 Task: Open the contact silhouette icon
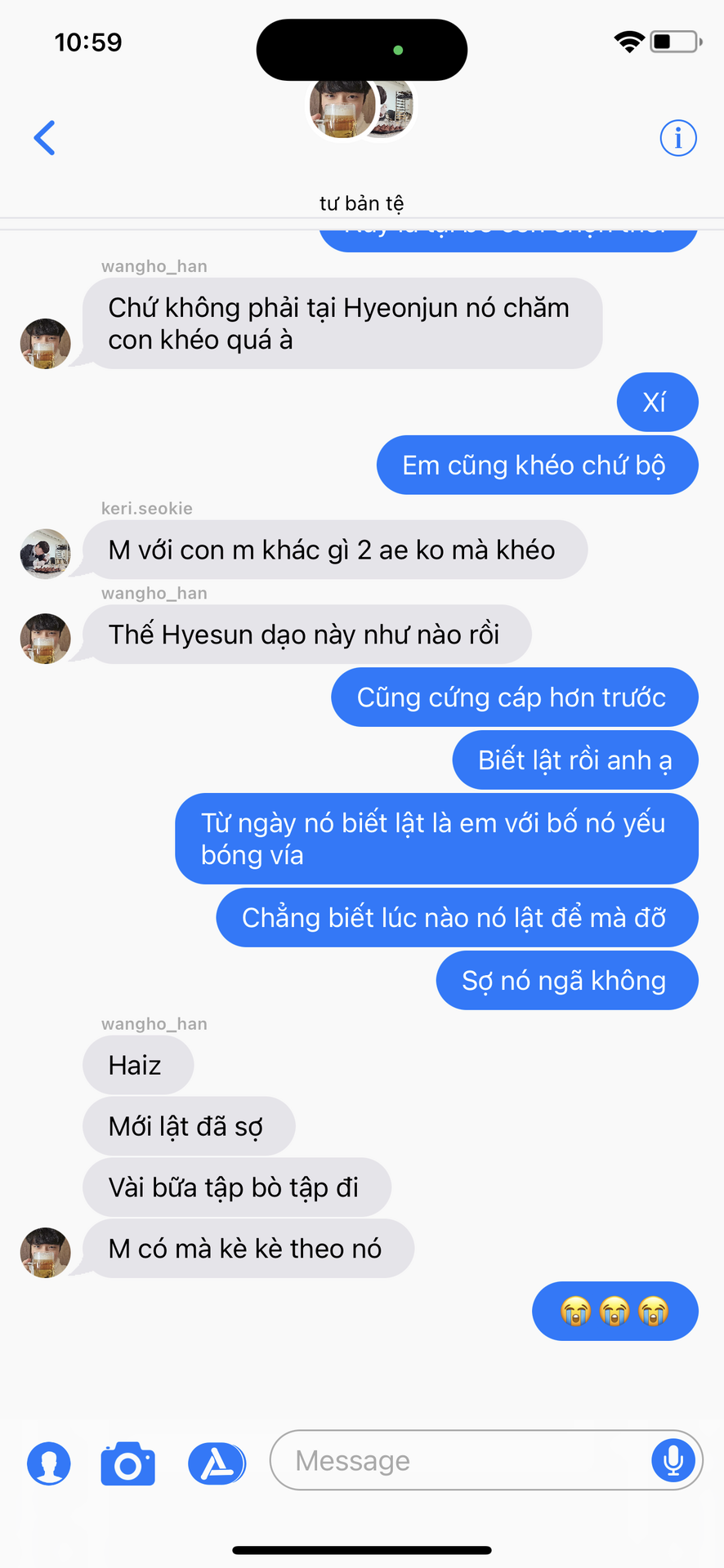(49, 1463)
